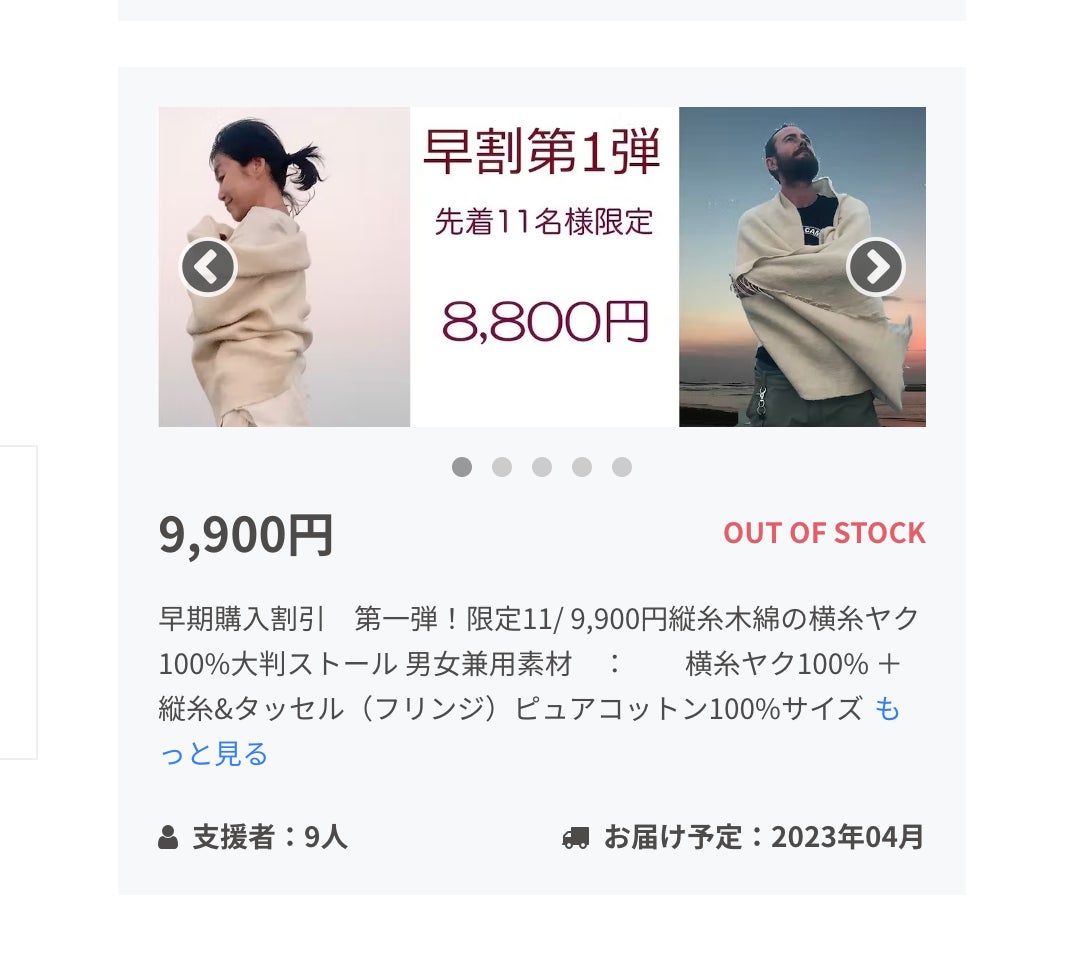
Task: Select the third carousel slide dot
Action: pos(542,467)
